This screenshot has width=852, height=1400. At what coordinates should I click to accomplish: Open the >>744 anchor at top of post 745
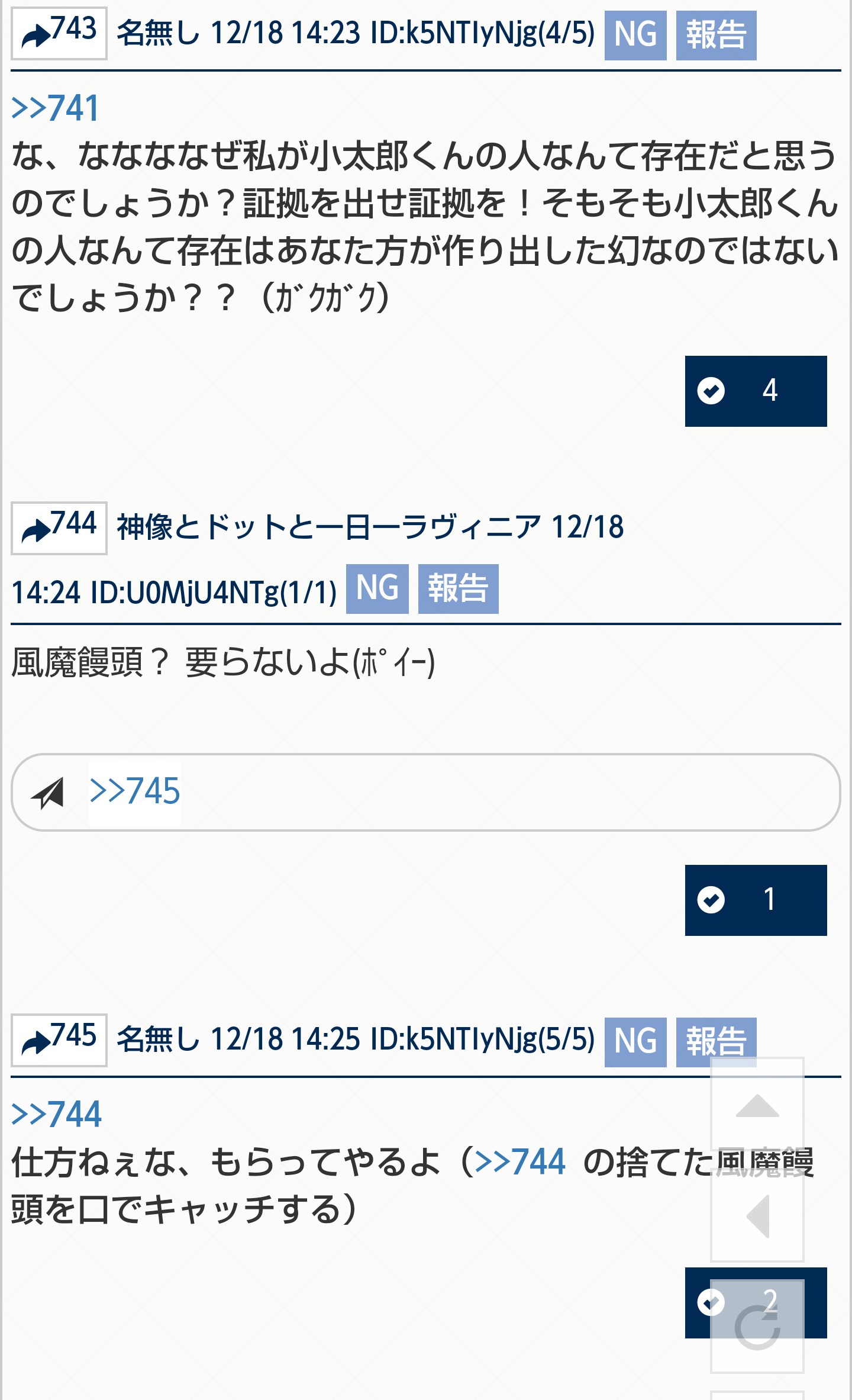pos(57,1114)
